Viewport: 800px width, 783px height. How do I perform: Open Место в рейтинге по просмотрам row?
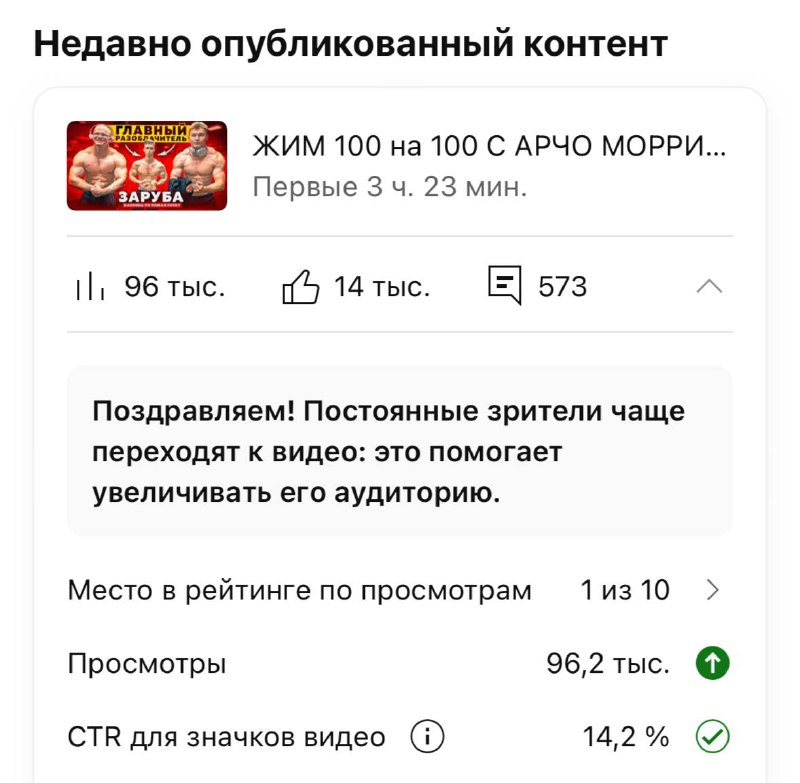click(x=398, y=590)
